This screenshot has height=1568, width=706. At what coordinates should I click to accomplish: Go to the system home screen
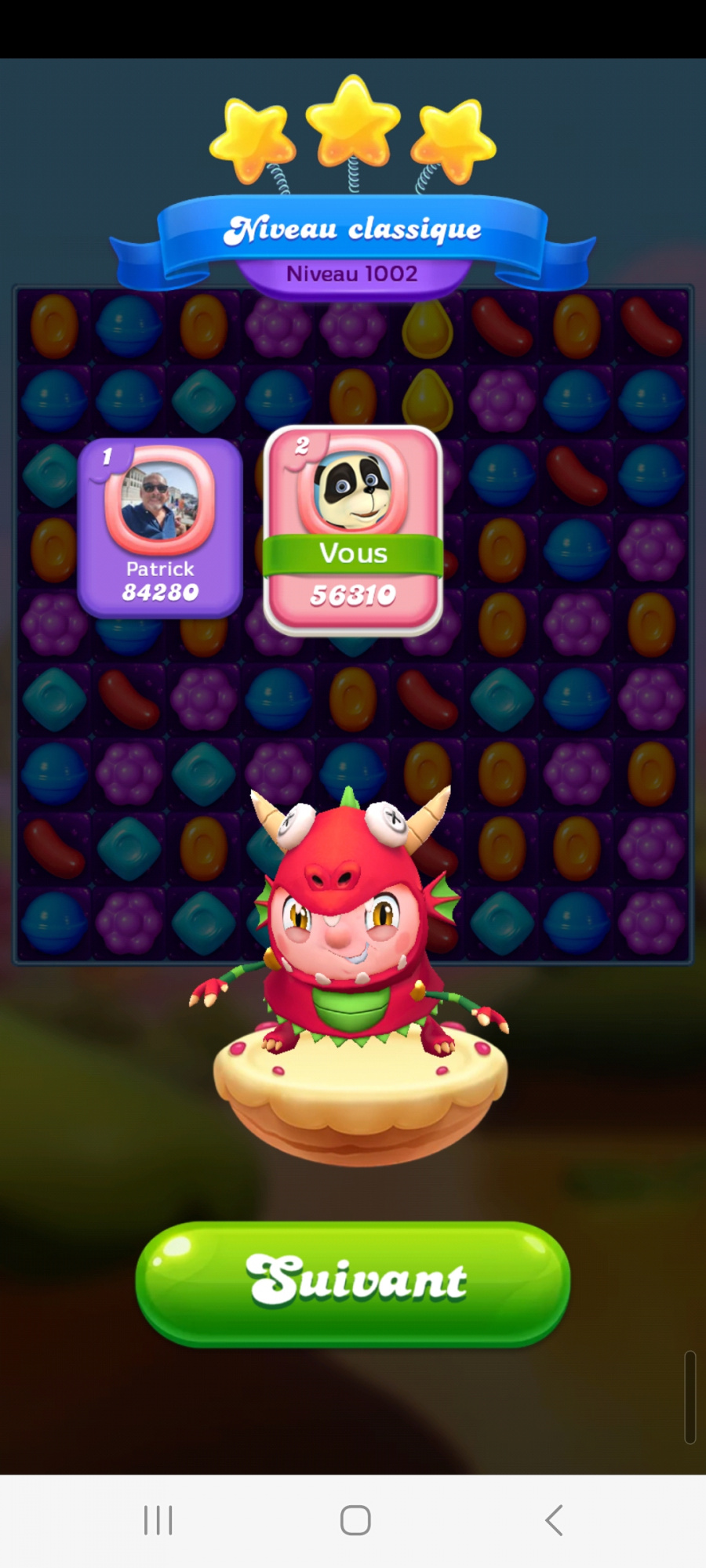pos(355,1520)
